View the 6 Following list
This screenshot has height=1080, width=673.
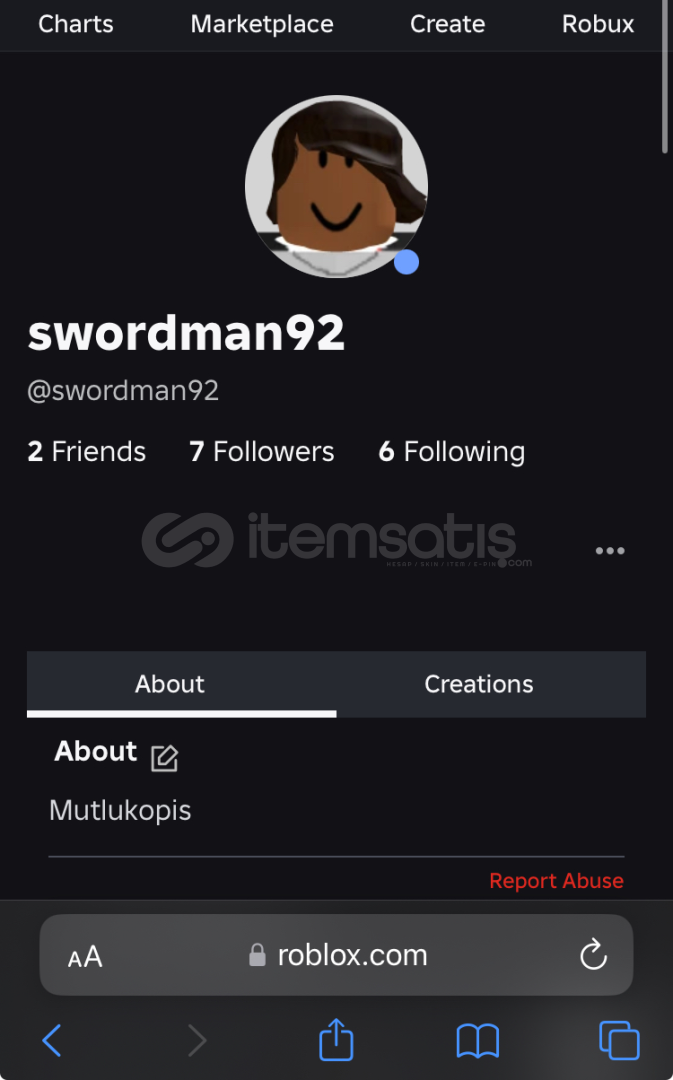click(x=452, y=452)
